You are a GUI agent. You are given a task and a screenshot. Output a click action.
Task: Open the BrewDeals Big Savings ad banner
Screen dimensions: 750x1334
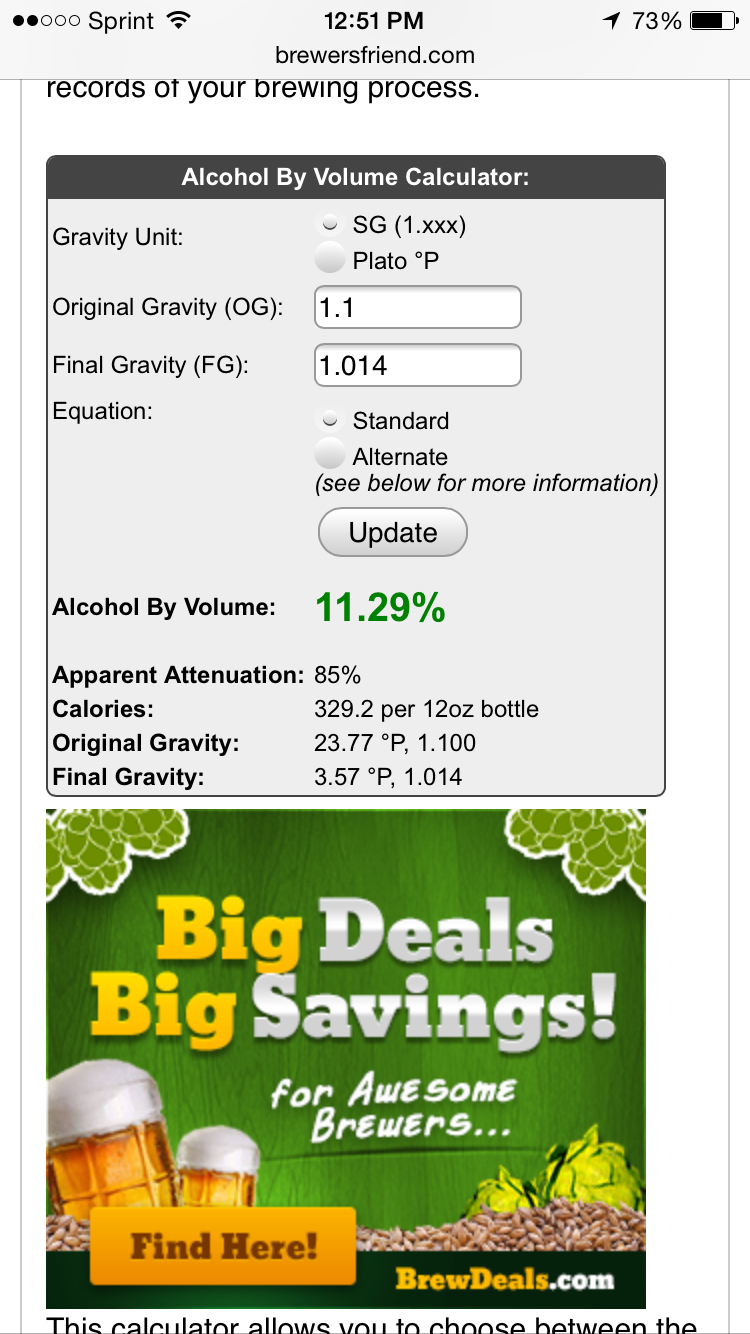346,1059
